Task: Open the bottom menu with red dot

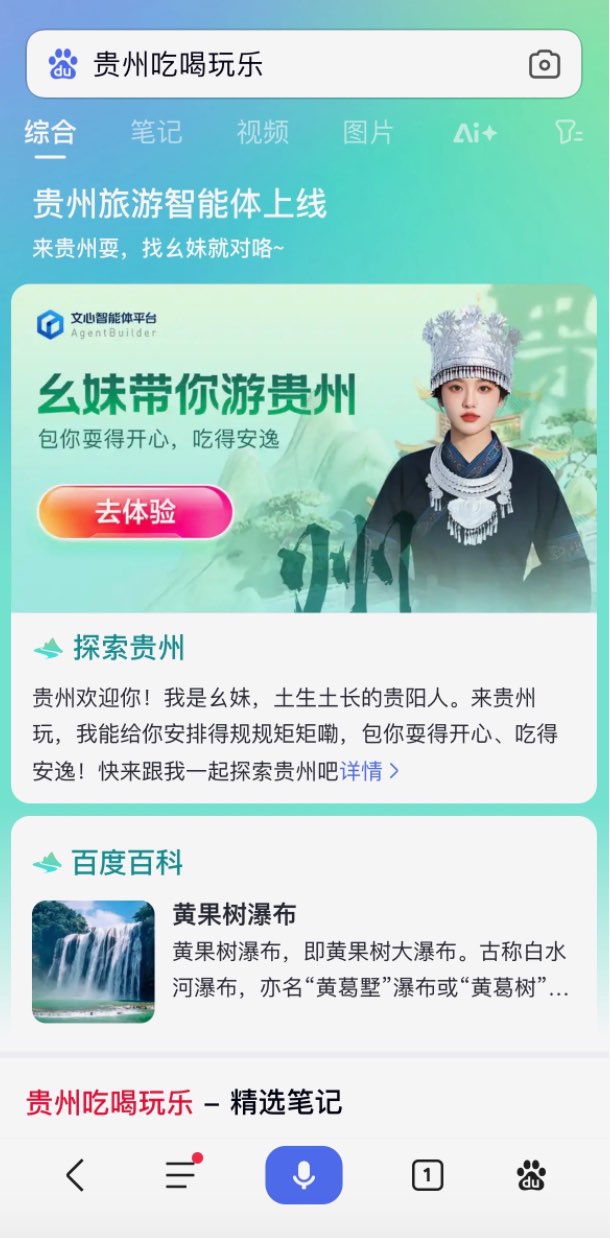Action: tap(181, 1175)
